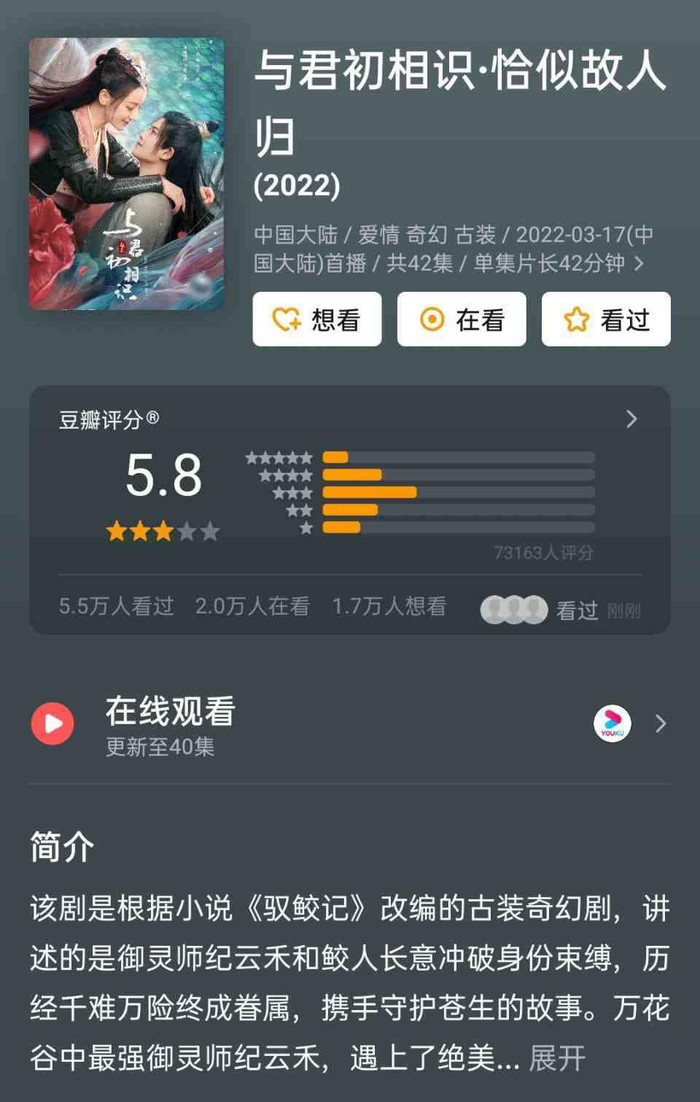700x1102 pixels.
Task: Mark the show as 看过
Action: pos(606,319)
